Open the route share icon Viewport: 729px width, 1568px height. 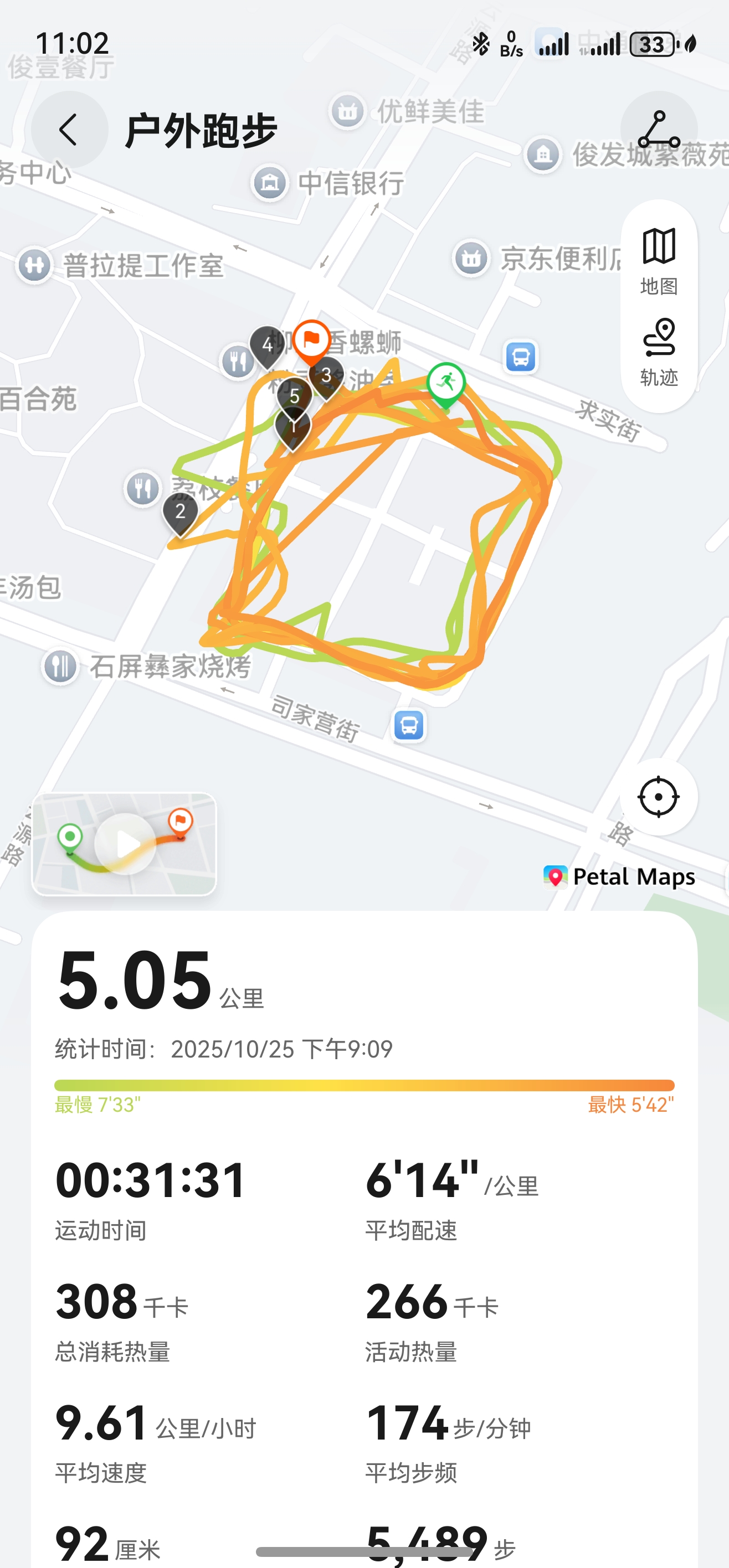[x=658, y=130]
